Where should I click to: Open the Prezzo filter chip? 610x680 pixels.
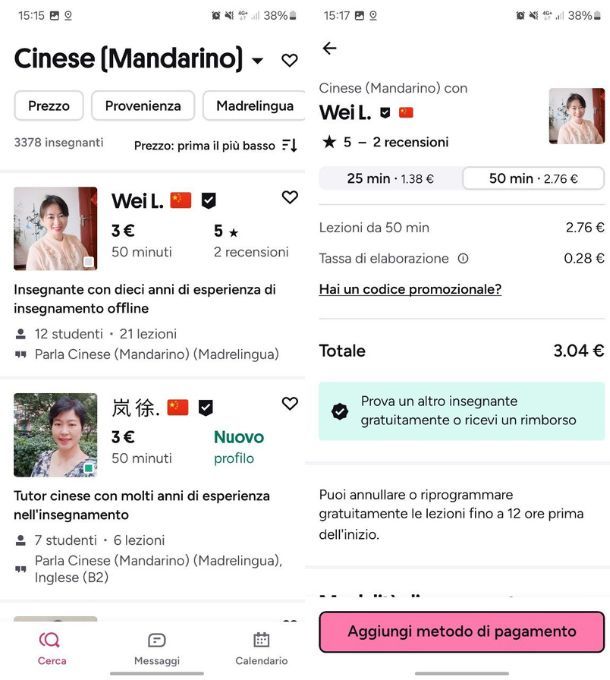(x=49, y=105)
